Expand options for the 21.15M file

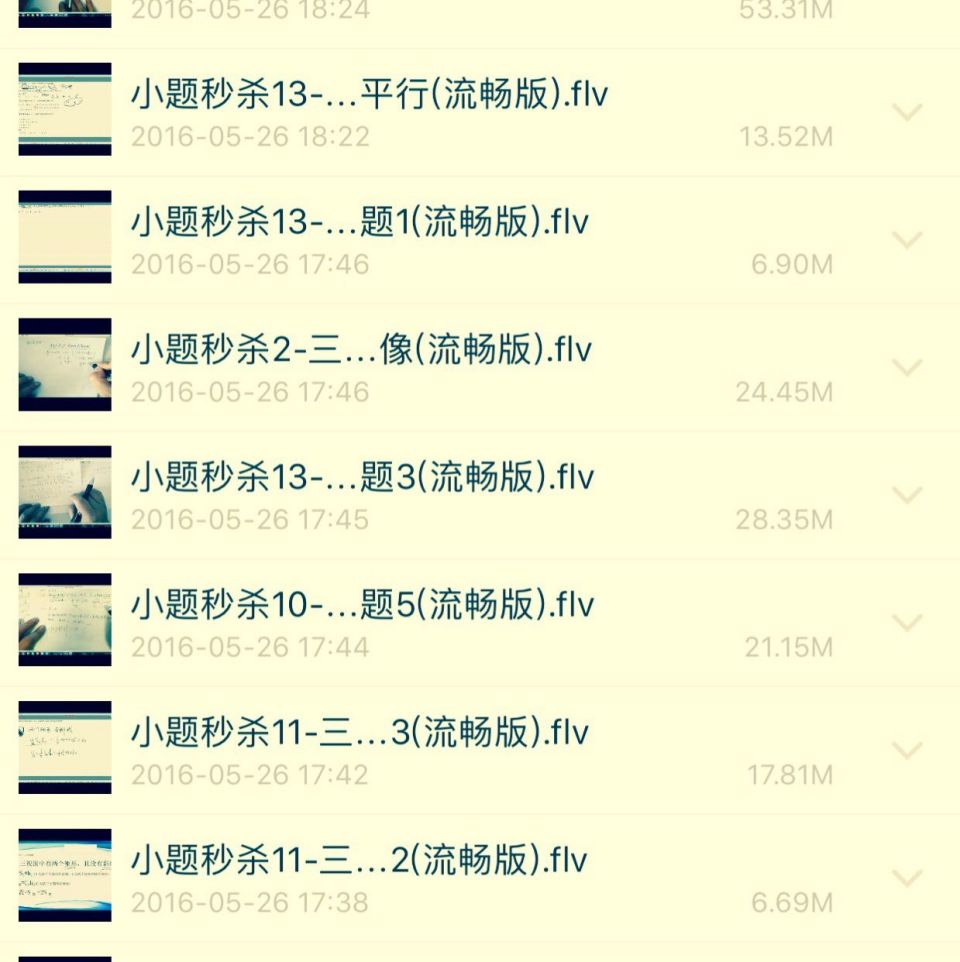point(906,623)
